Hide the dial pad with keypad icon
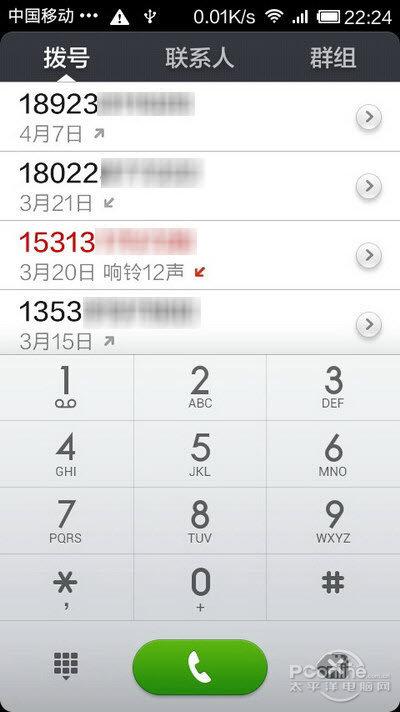Image resolution: width=400 pixels, height=712 pixels. click(66, 666)
